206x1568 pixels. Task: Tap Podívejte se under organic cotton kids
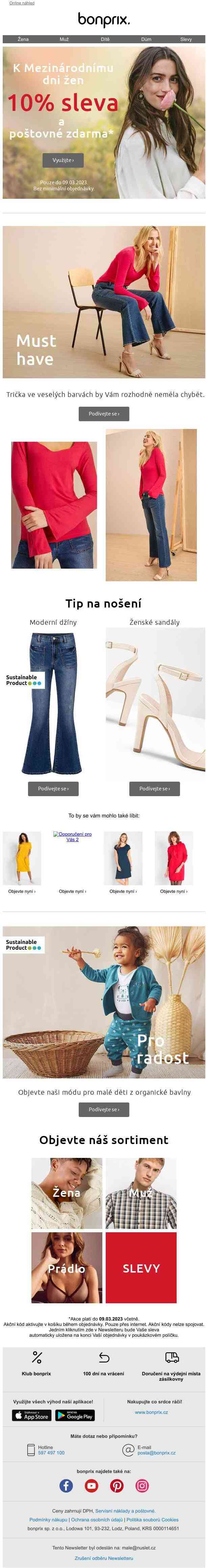coord(104,1110)
